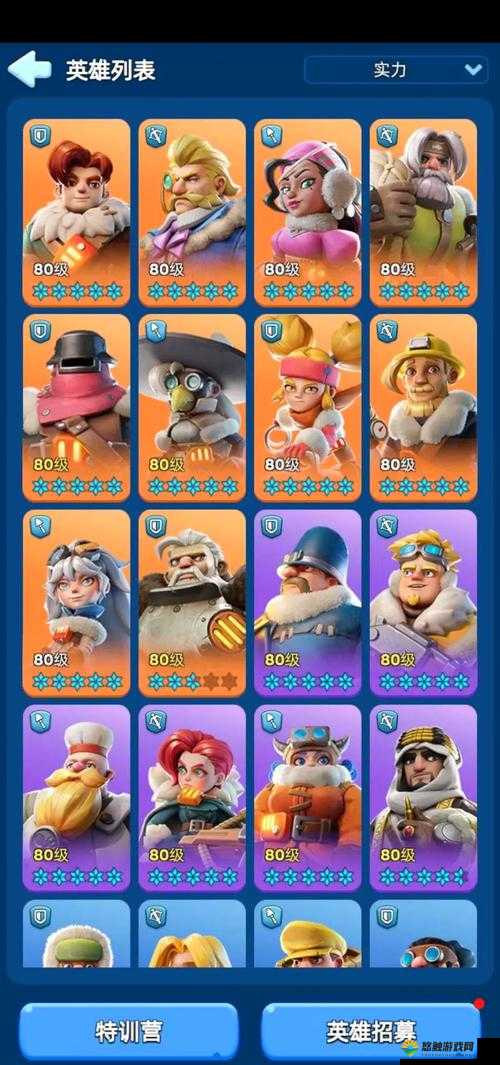Select the red-haired woman in green cloak
Image resolution: width=500 pixels, height=1065 pixels.
(x=192, y=798)
